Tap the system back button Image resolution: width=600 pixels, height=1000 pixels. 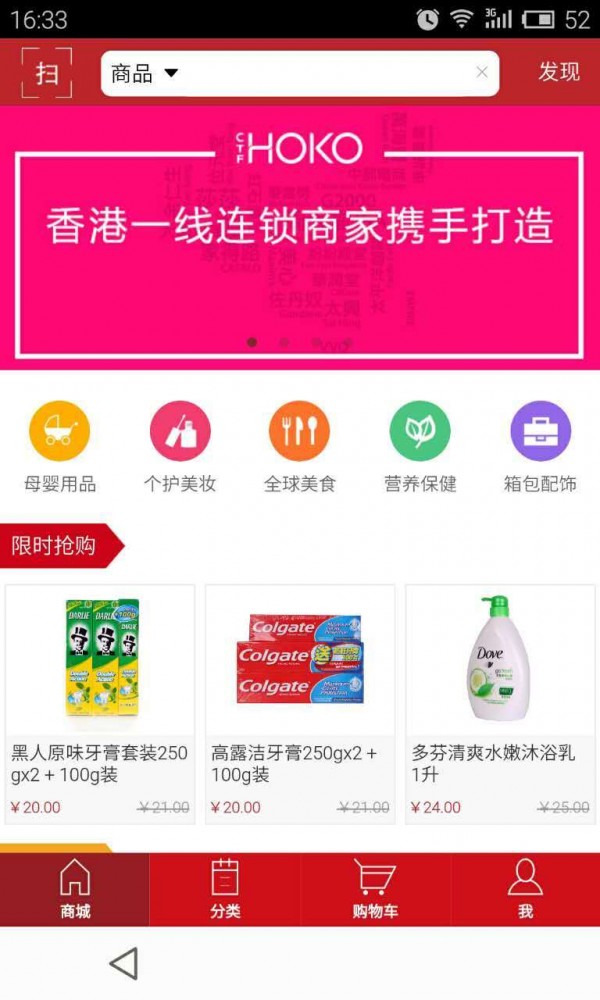(123, 964)
